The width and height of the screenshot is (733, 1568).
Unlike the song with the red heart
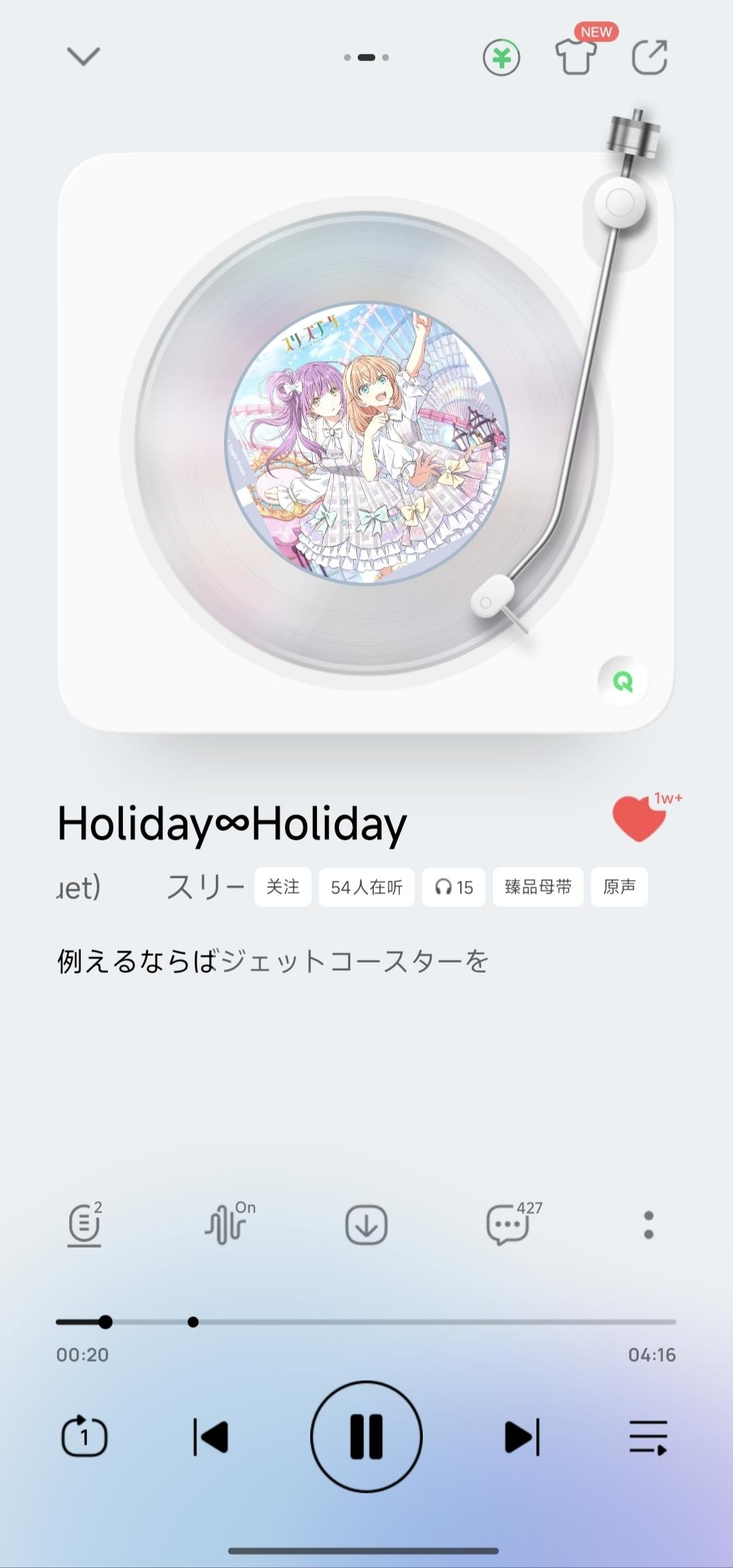pos(639,818)
